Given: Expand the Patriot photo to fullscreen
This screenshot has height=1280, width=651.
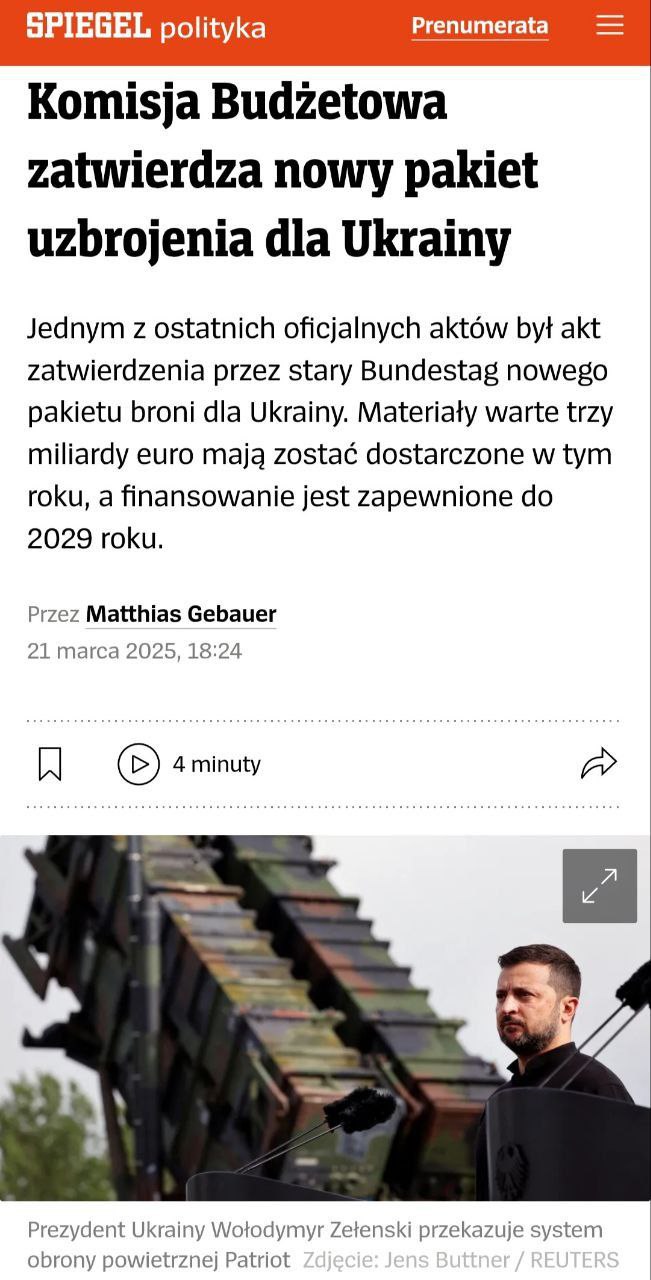Looking at the screenshot, I should pyautogui.click(x=599, y=886).
